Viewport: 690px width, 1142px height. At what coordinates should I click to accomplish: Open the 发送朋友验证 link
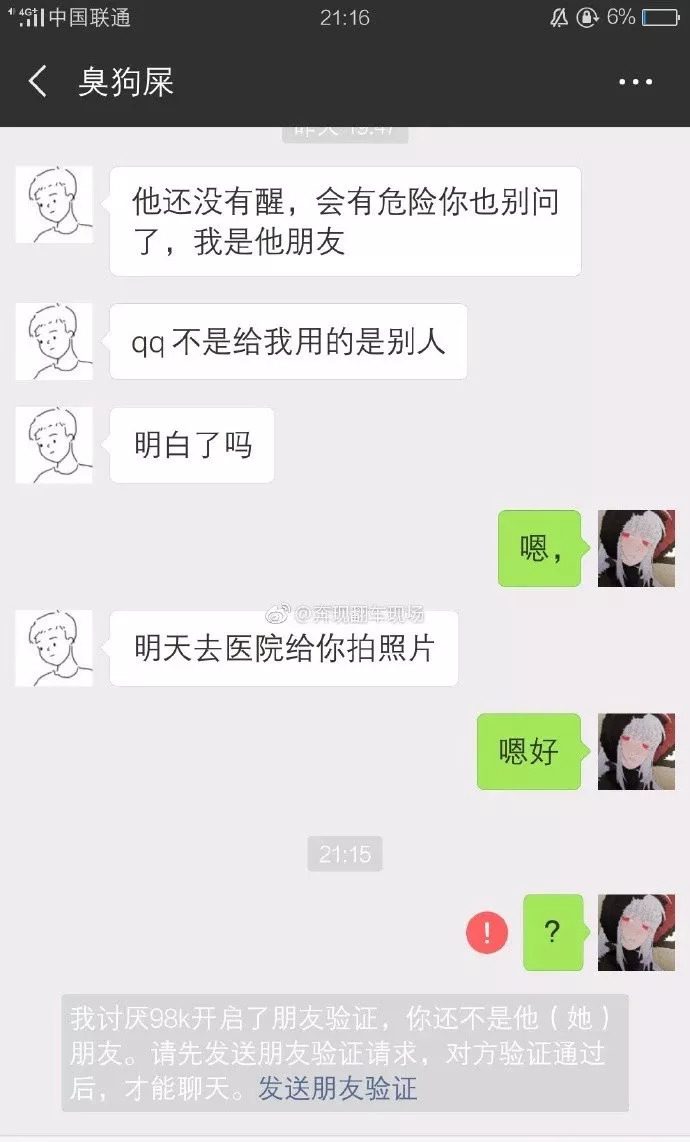pos(337,1088)
